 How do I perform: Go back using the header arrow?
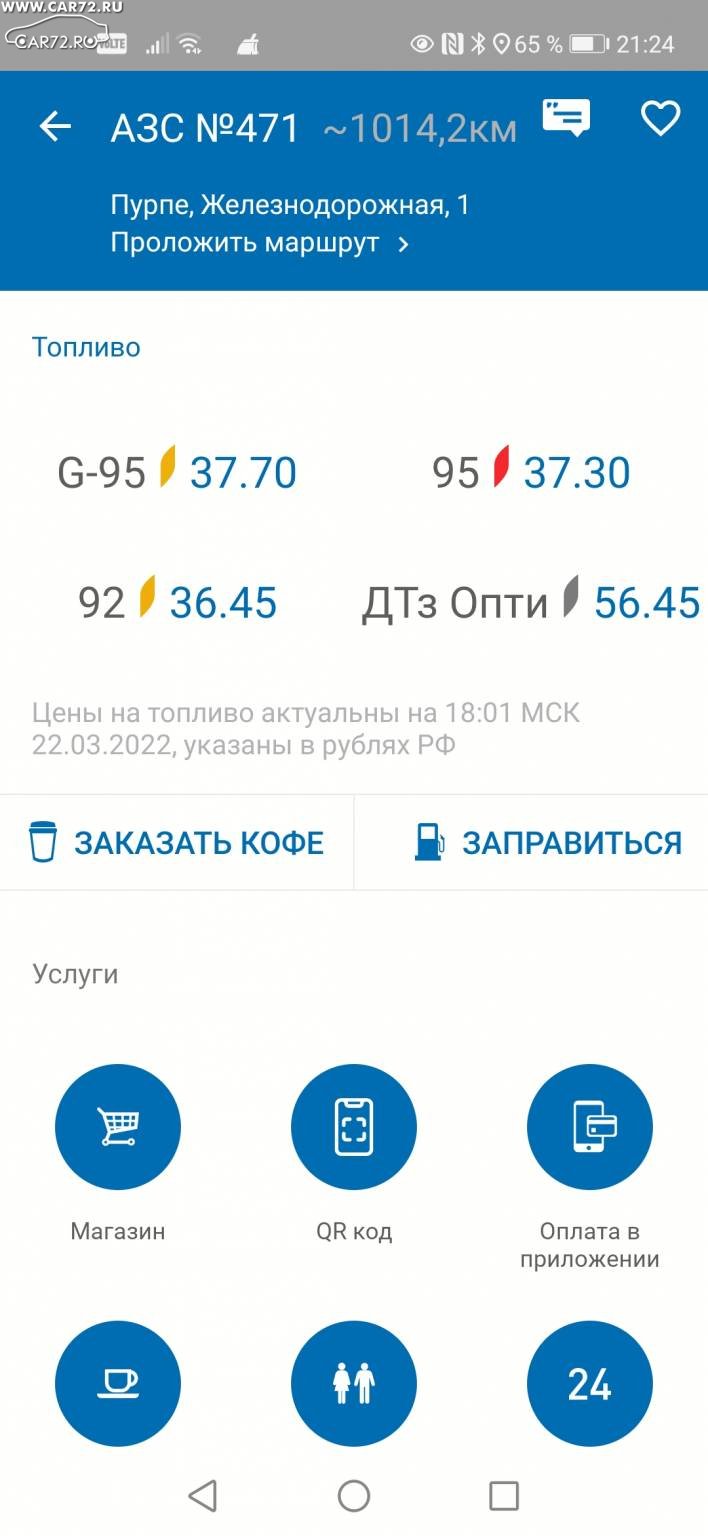55,127
